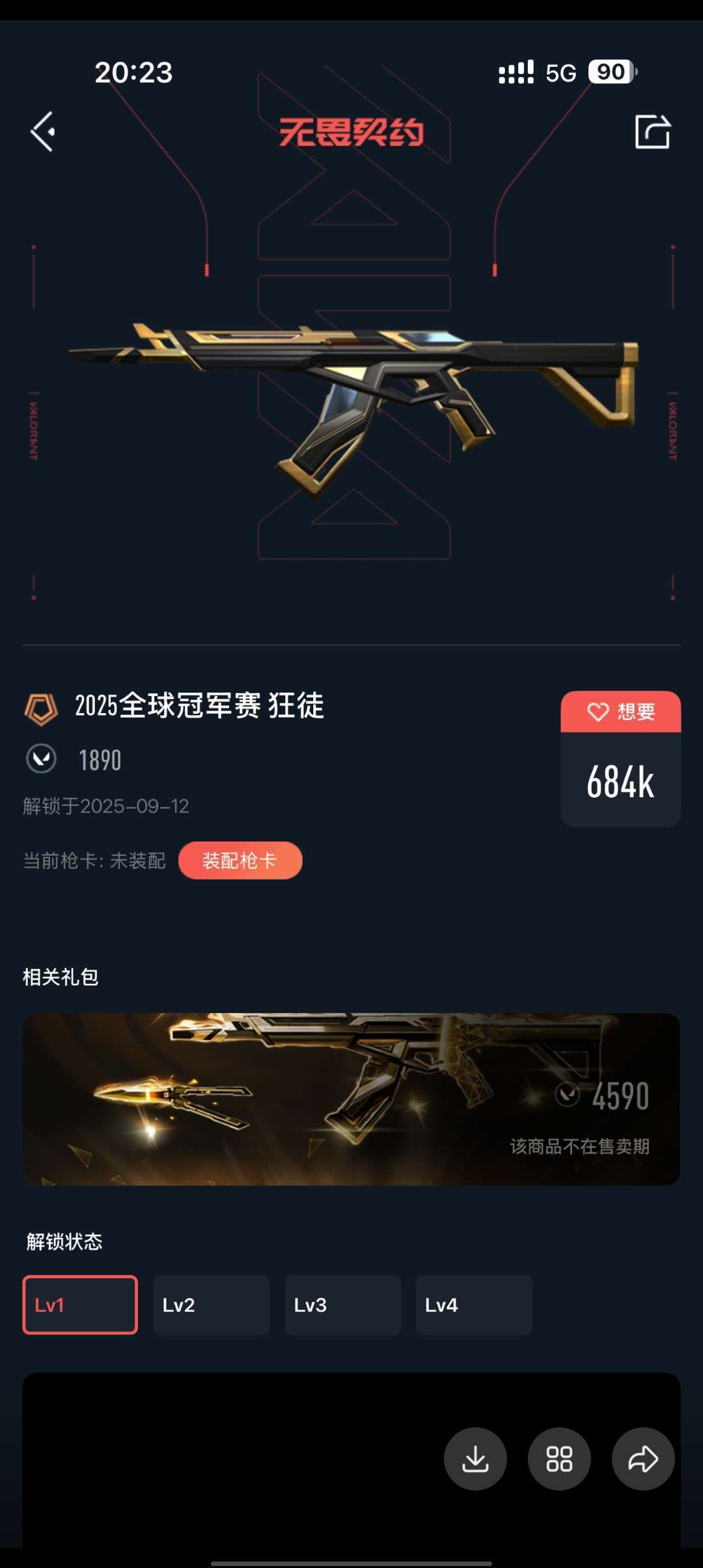The width and height of the screenshot is (703, 1568).
Task: Switch to the Lv3 unlock level
Action: pyautogui.click(x=342, y=1305)
